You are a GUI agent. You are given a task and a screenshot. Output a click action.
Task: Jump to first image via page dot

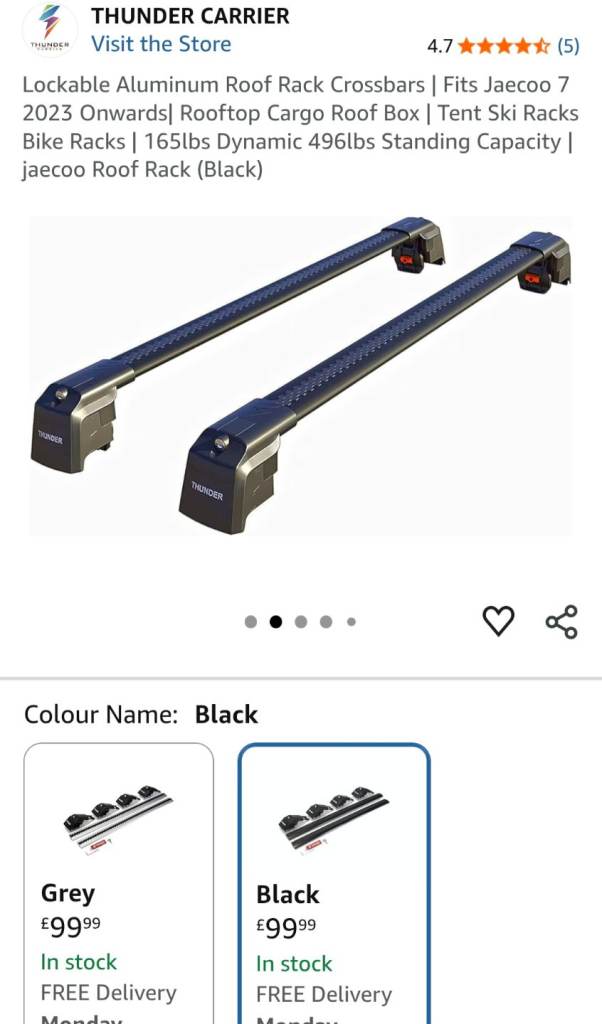tap(250, 622)
